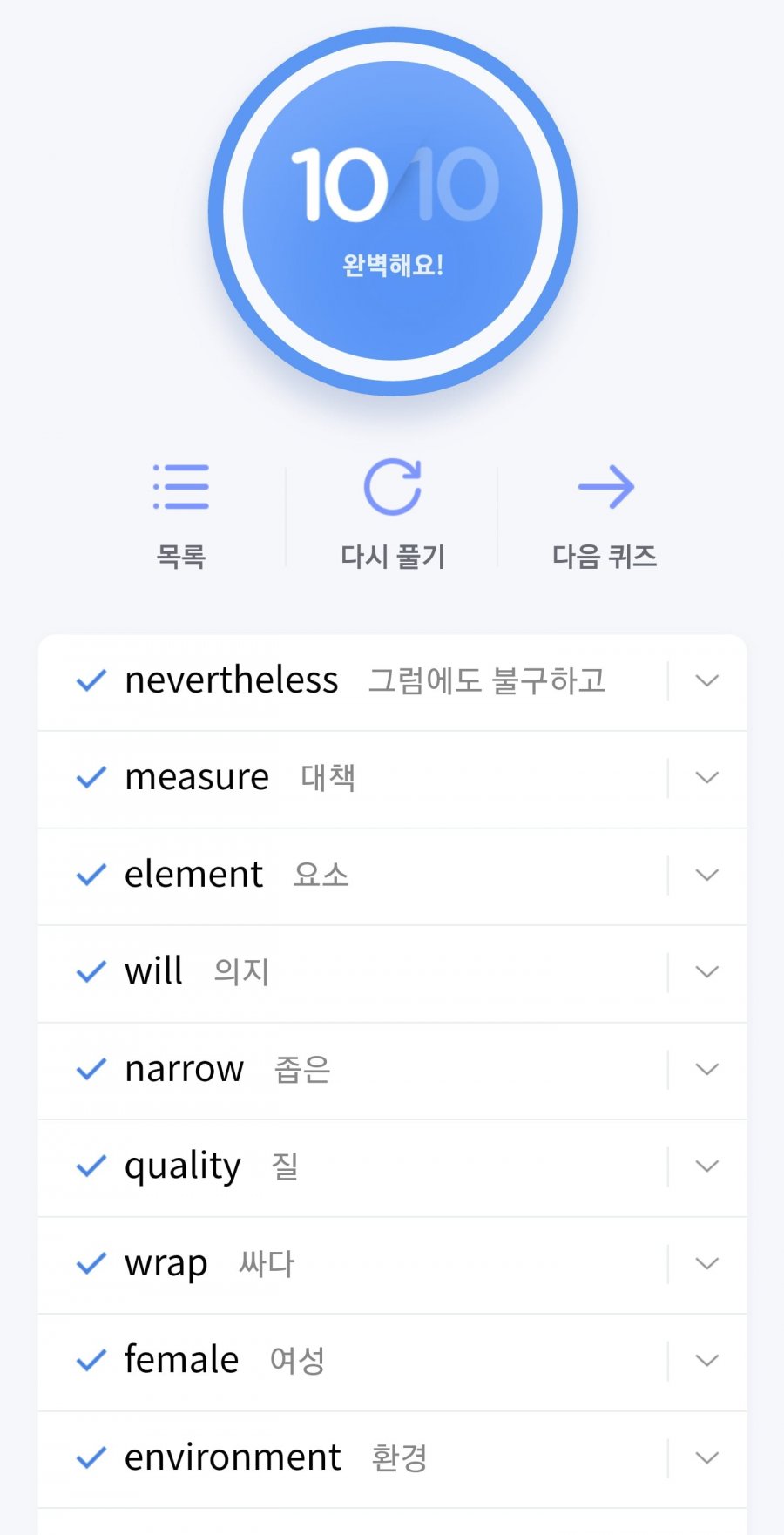Expand the nevertheless entry chevron
The width and height of the screenshot is (784, 1535).
(x=707, y=680)
